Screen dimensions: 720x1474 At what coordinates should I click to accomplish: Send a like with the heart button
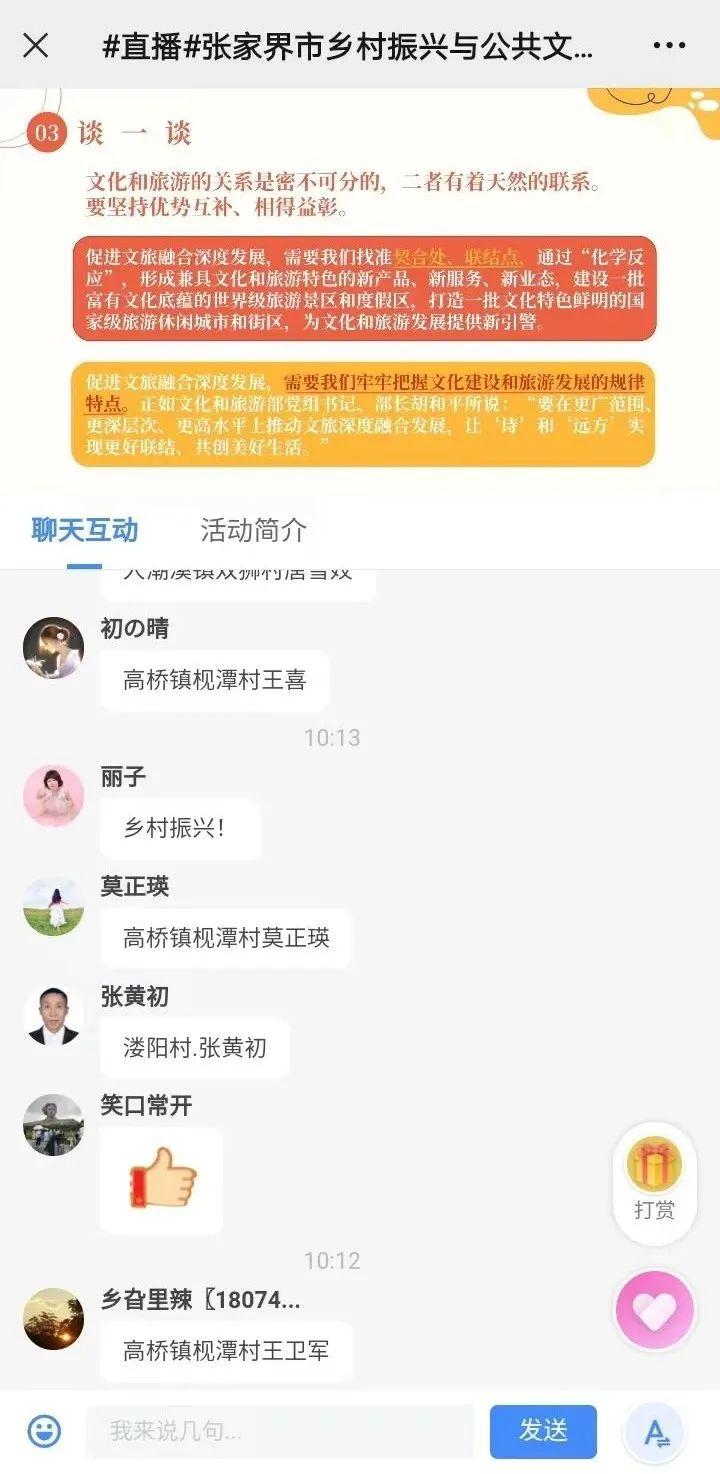(654, 1311)
